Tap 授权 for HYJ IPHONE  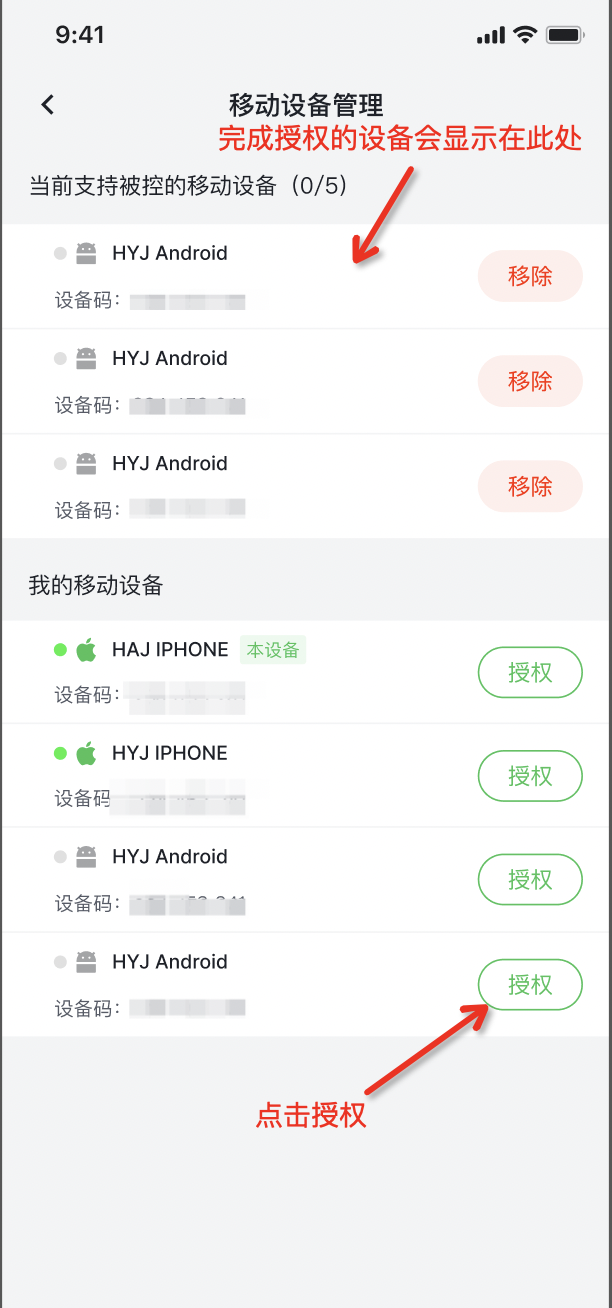coord(530,776)
